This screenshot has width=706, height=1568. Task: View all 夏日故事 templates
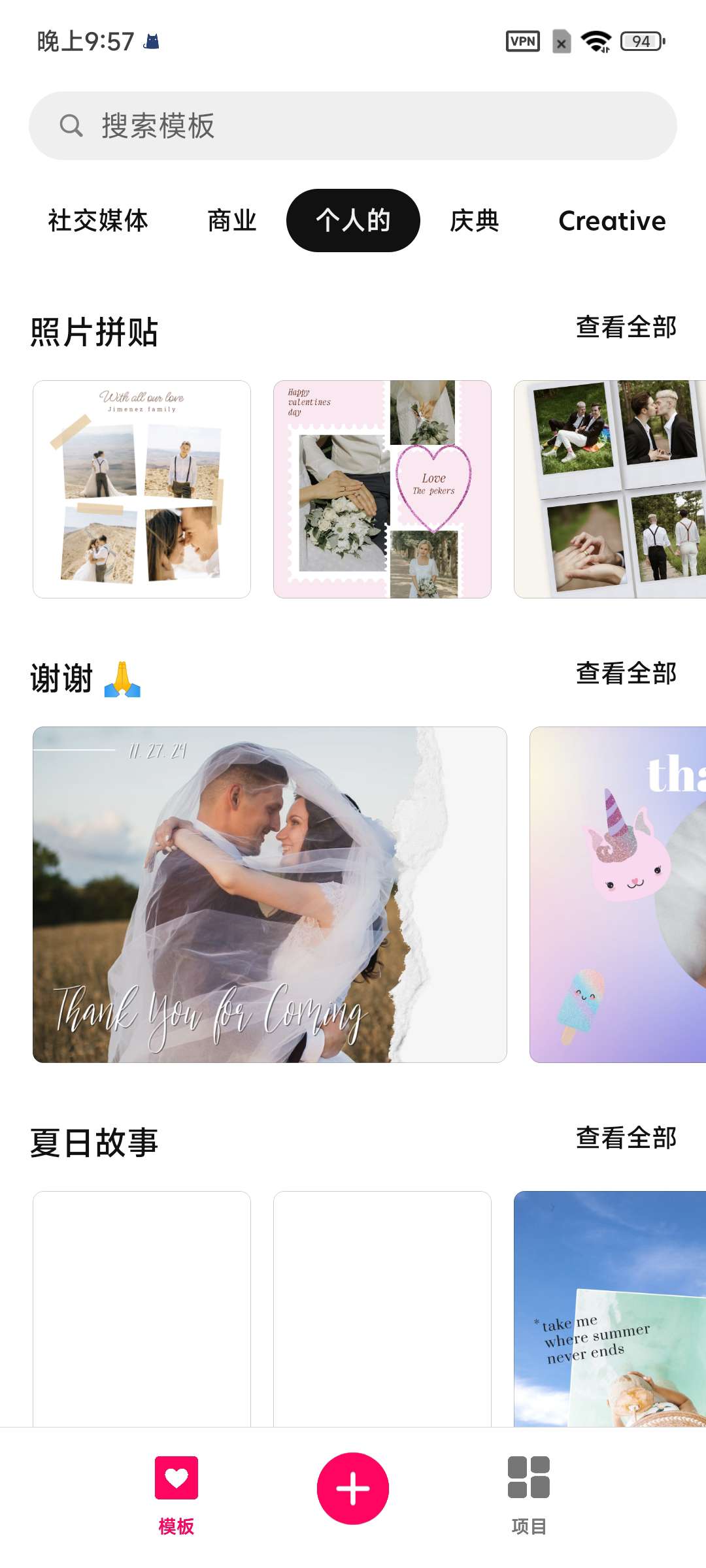pyautogui.click(x=626, y=1138)
